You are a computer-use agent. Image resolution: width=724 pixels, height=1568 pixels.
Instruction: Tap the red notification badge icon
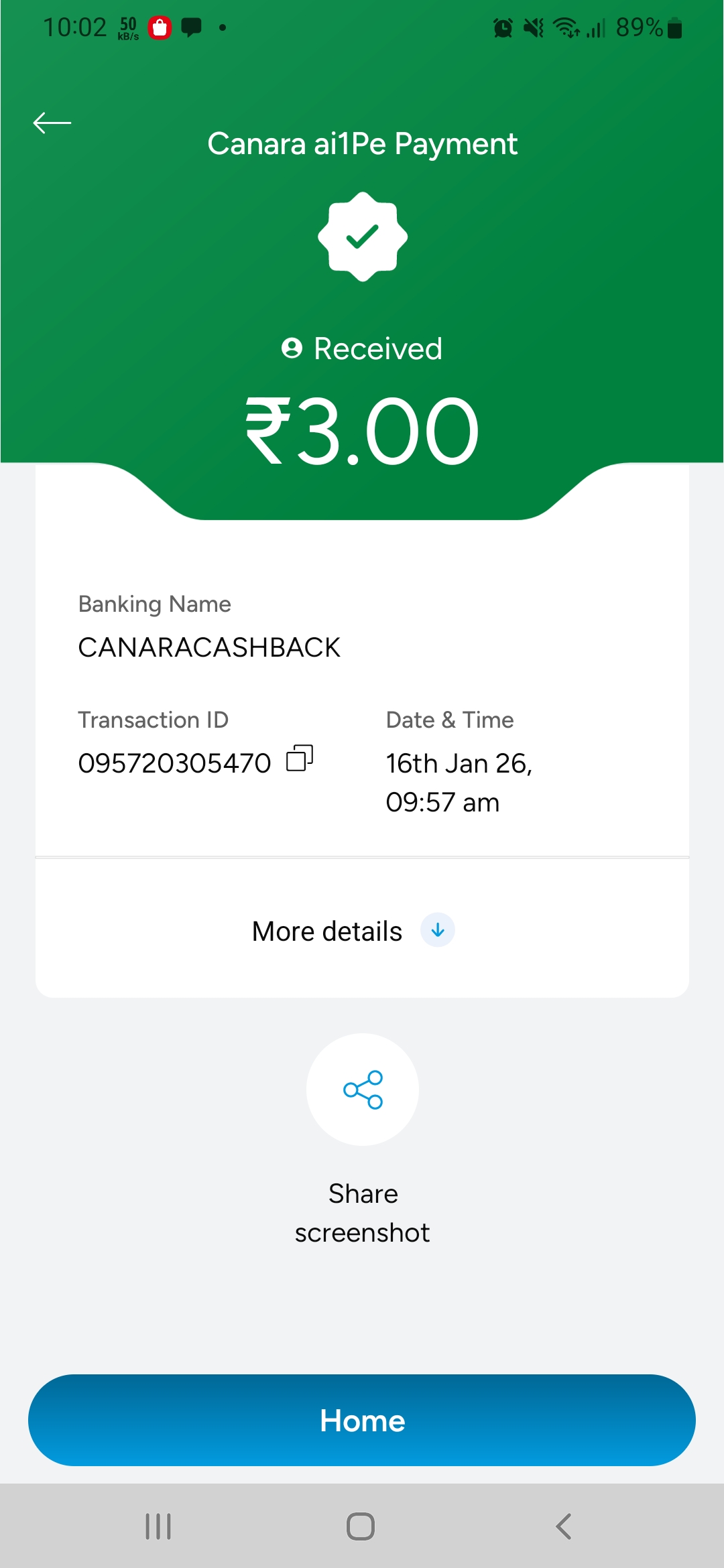[160, 27]
